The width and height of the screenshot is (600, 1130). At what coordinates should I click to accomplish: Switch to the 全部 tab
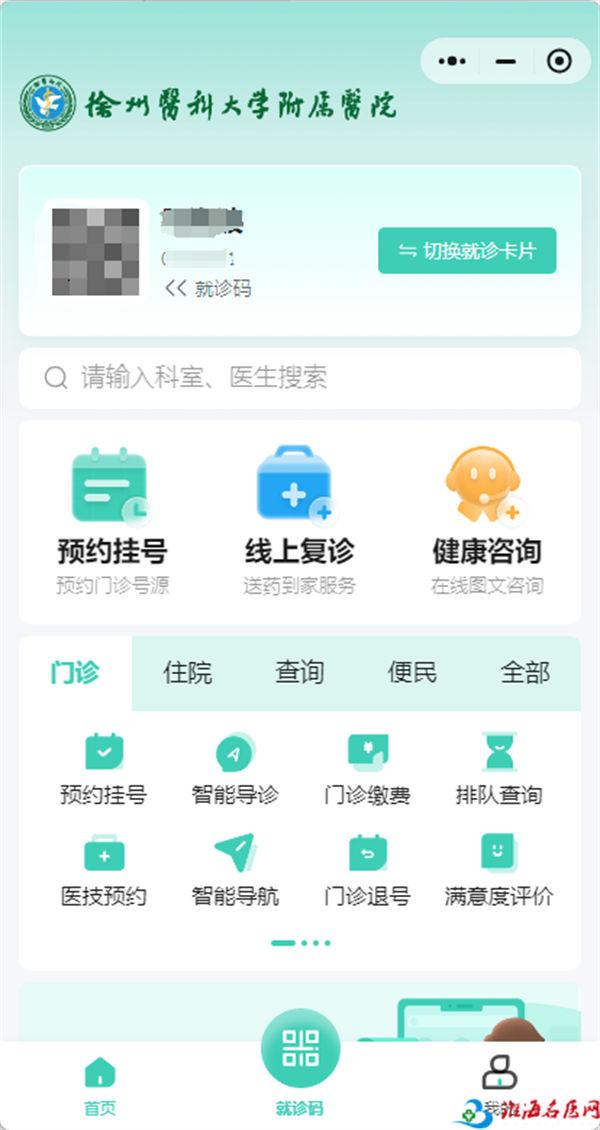tap(525, 673)
